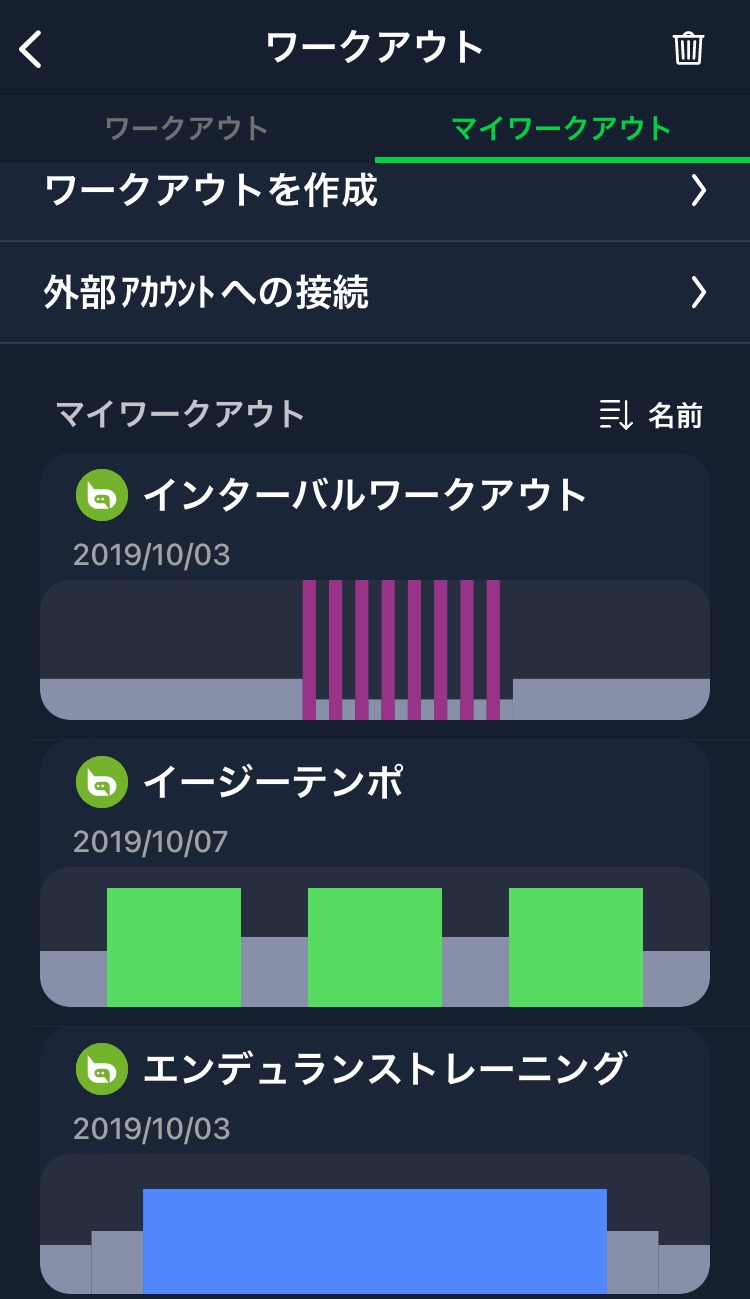Open ワークアウトを作成 to create a workout
750x1299 pixels.
click(x=375, y=191)
